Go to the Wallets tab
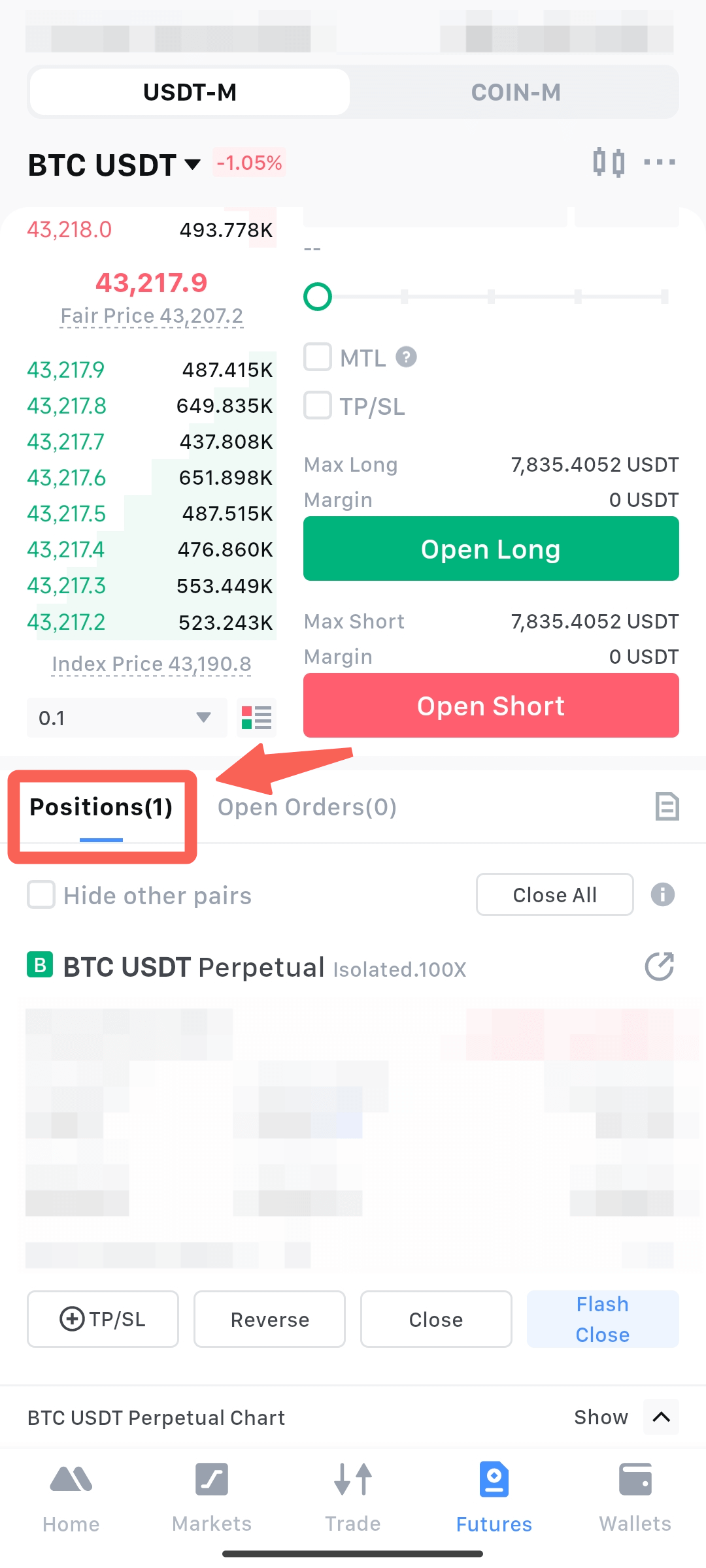Viewport: 706px width, 1568px height. (x=635, y=1497)
